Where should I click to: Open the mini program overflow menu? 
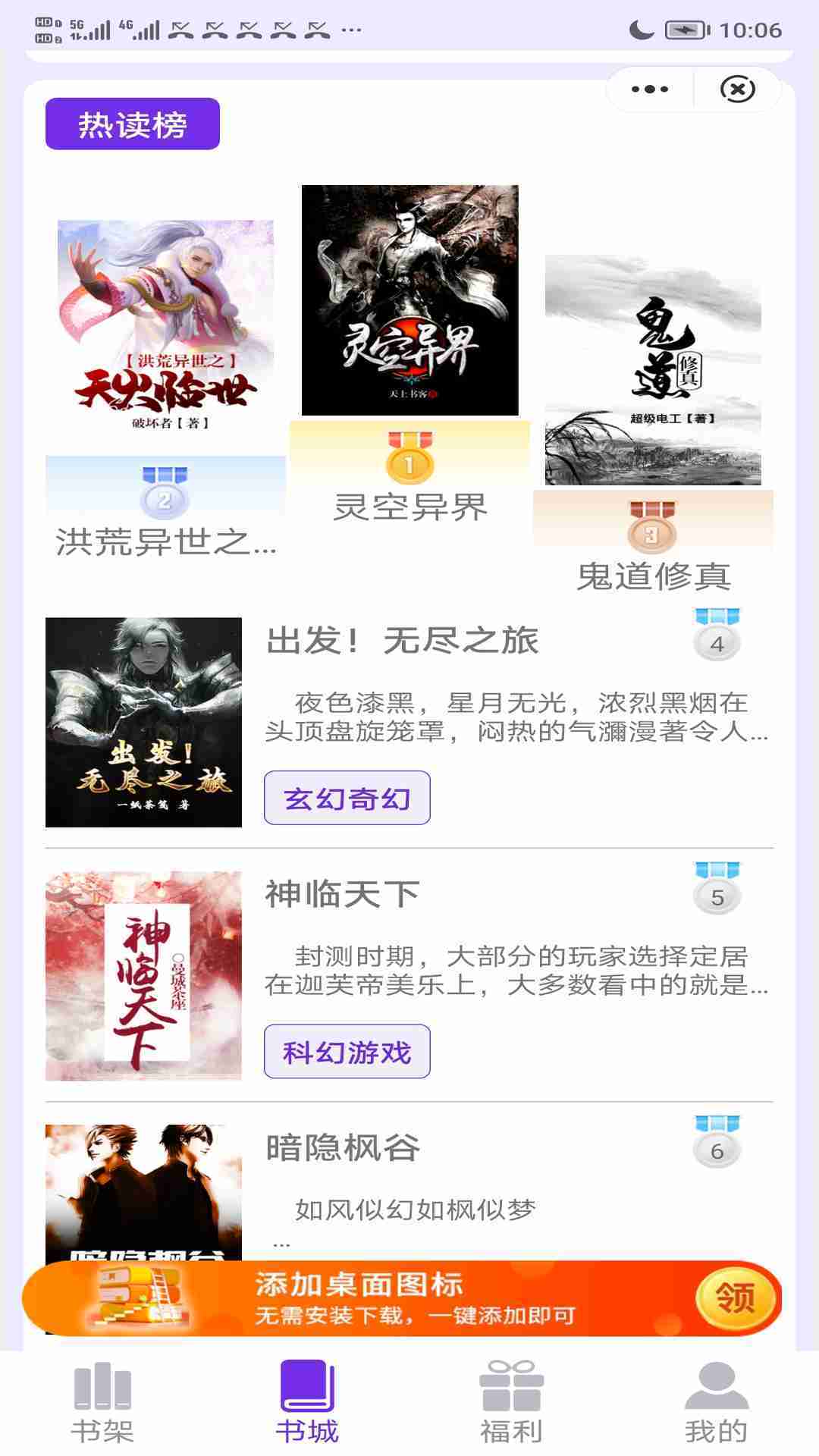650,89
